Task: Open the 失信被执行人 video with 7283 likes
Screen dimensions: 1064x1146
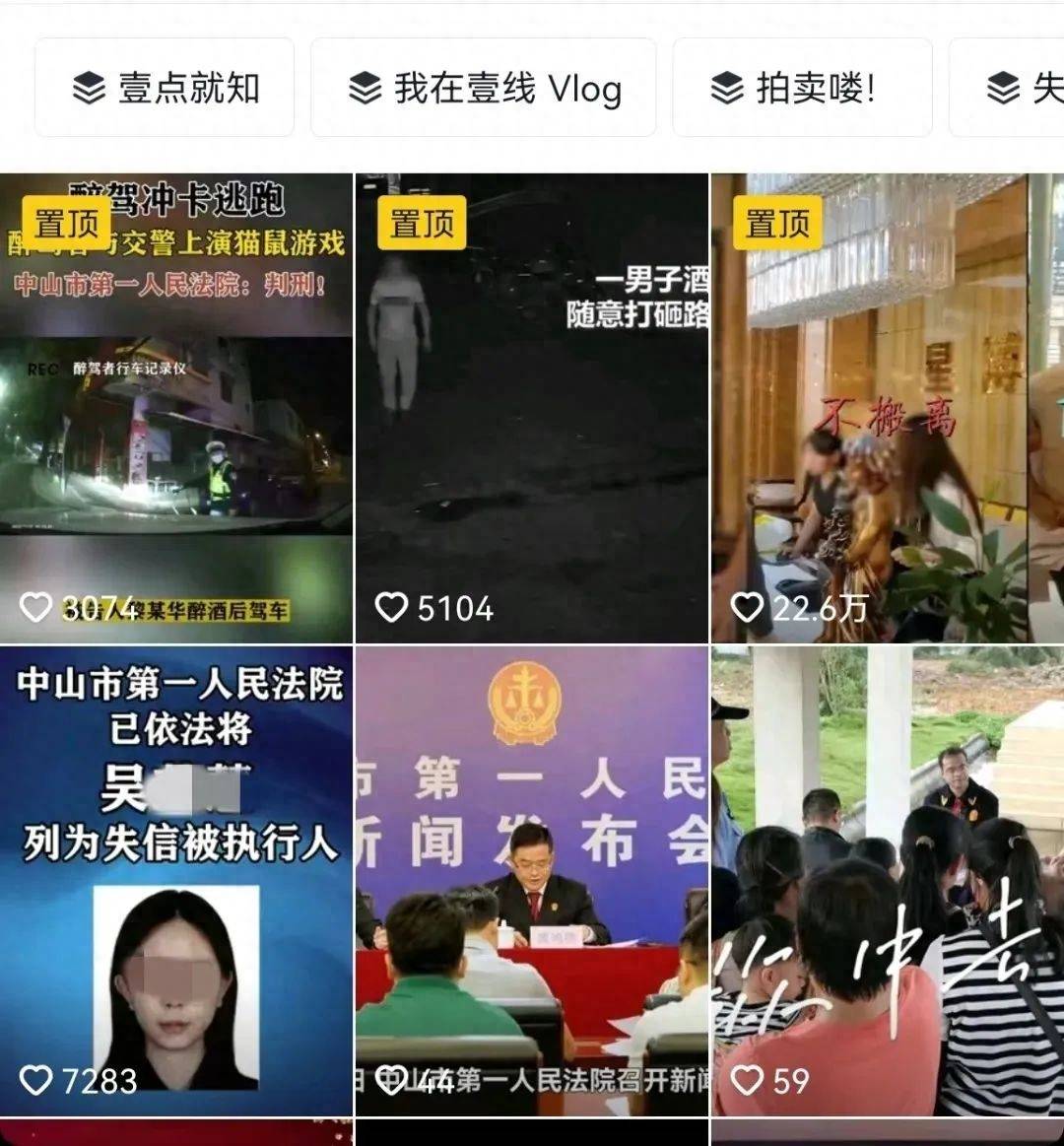Action: [x=176, y=880]
